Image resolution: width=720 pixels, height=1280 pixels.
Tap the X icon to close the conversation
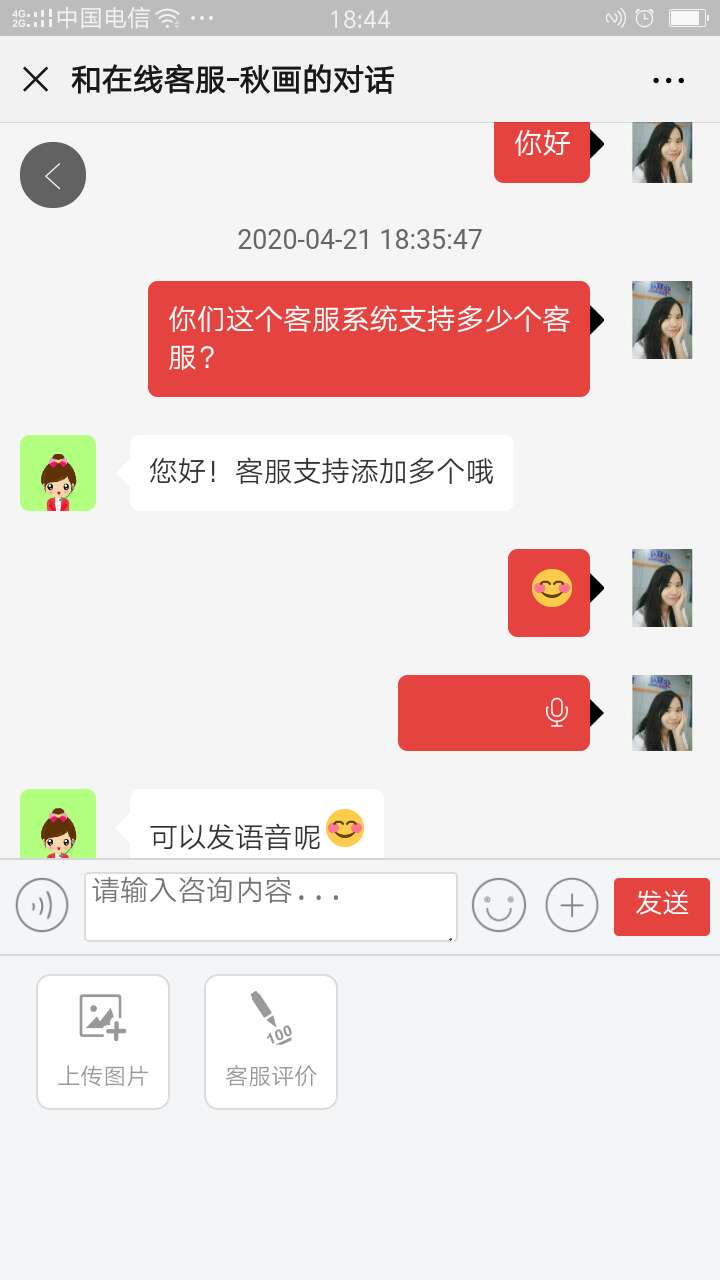[x=36, y=80]
